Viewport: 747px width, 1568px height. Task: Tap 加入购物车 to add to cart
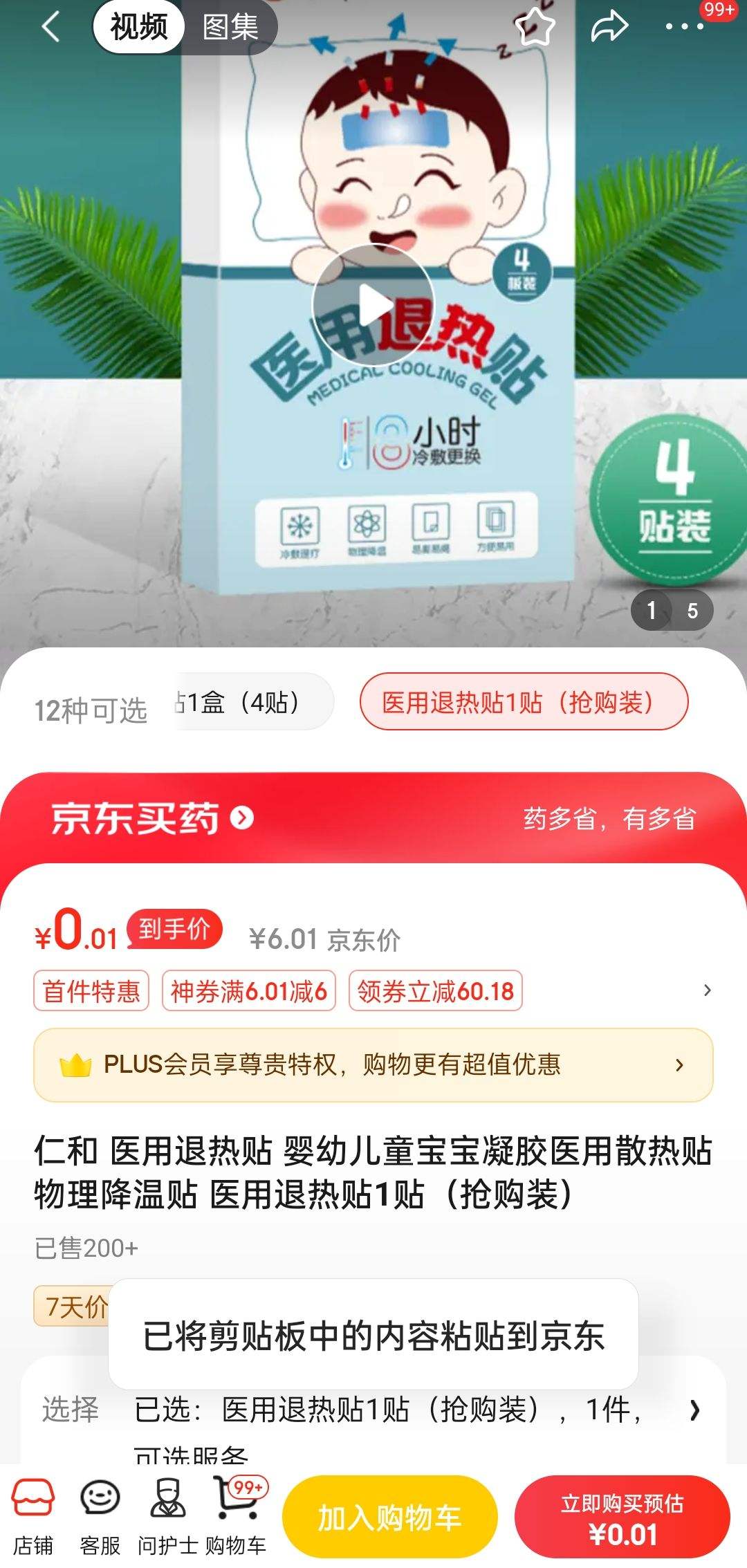390,1517
